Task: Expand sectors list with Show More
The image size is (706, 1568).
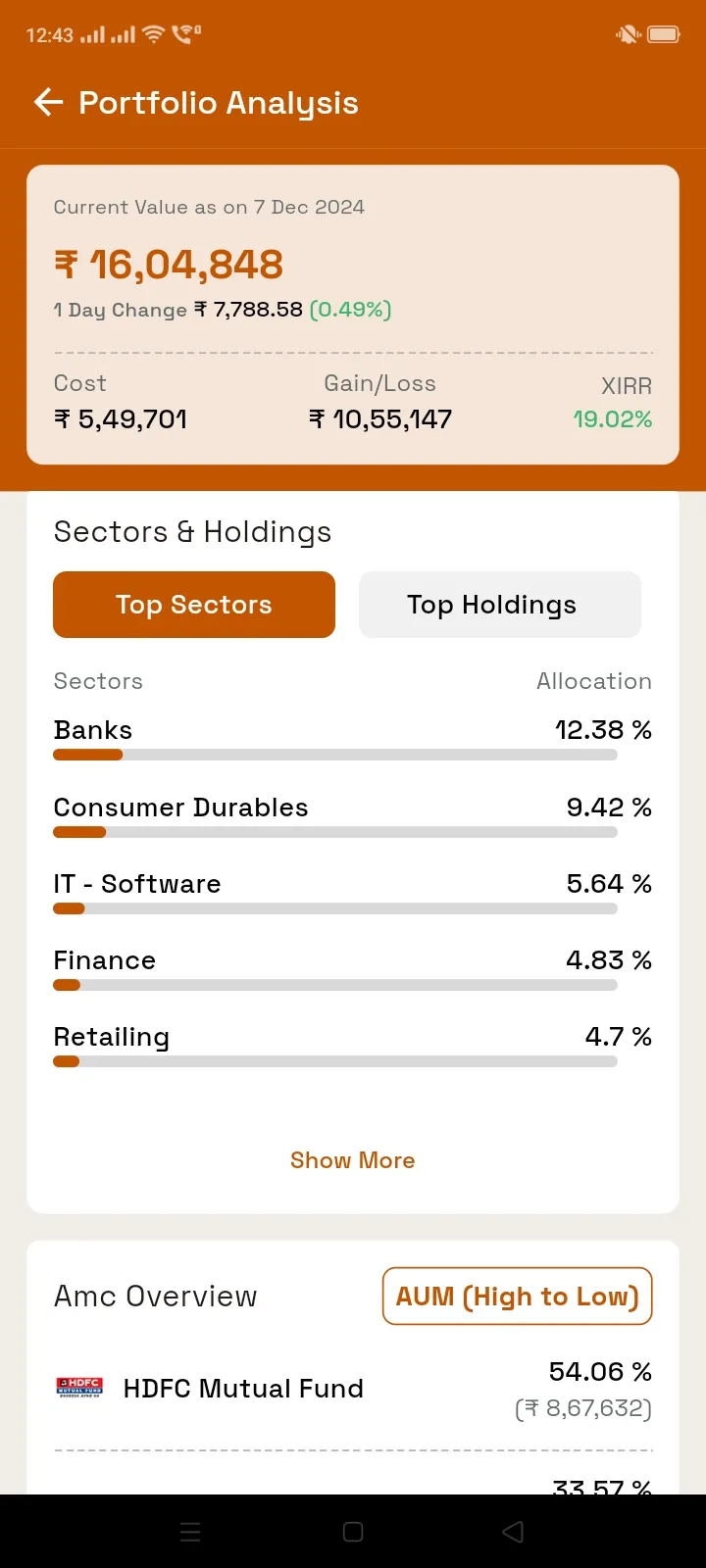Action: pyautogui.click(x=353, y=1160)
